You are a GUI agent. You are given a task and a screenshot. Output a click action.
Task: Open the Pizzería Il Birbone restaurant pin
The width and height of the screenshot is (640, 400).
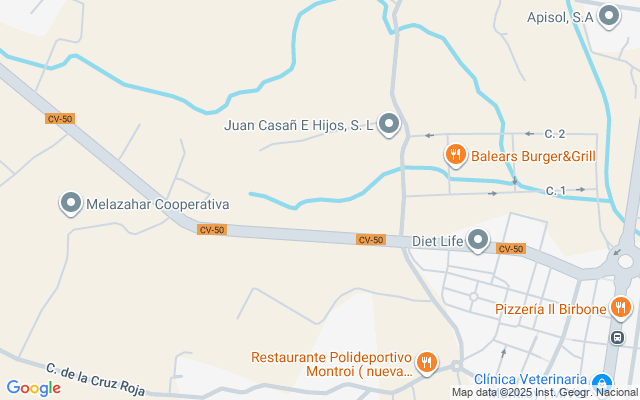coord(621,308)
